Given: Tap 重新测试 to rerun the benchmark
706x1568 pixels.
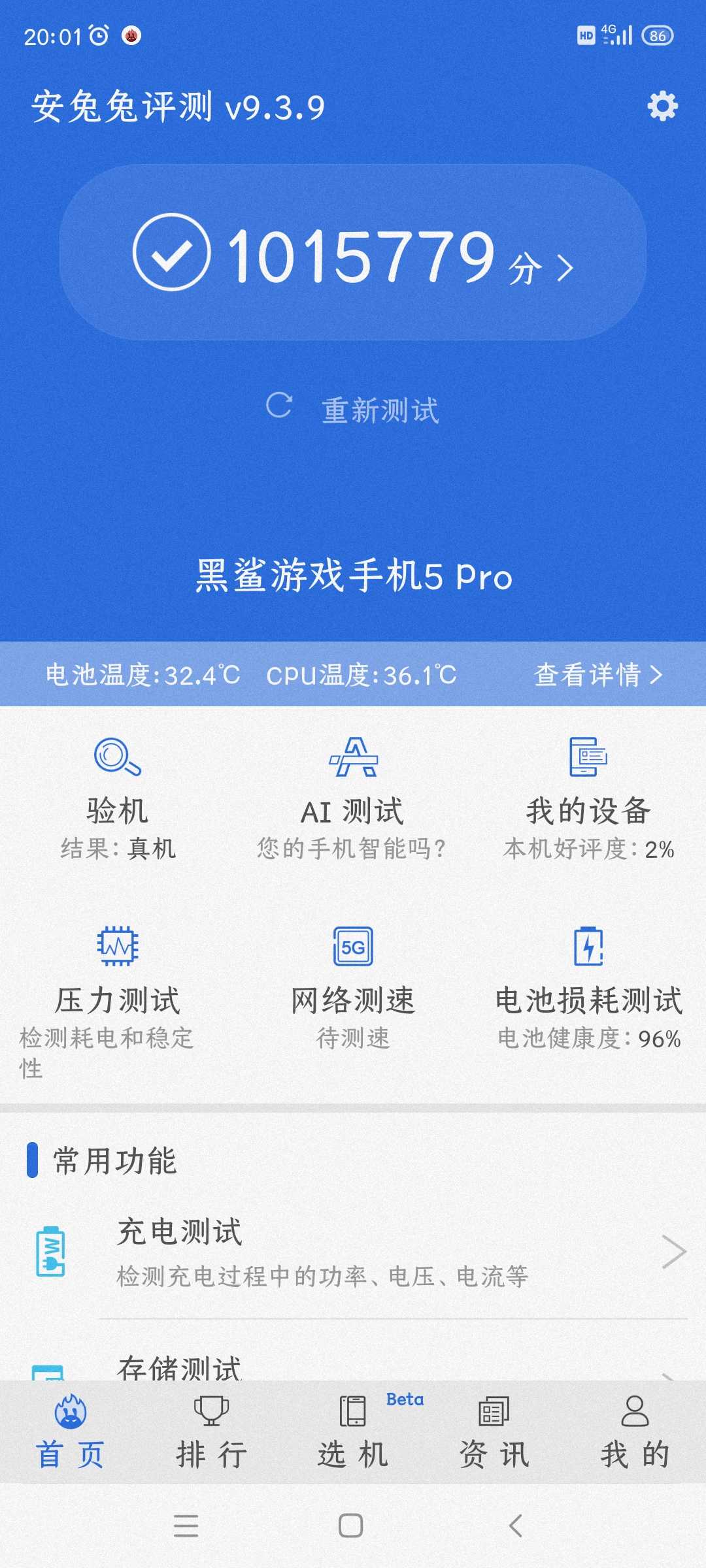Looking at the screenshot, I should [353, 409].
